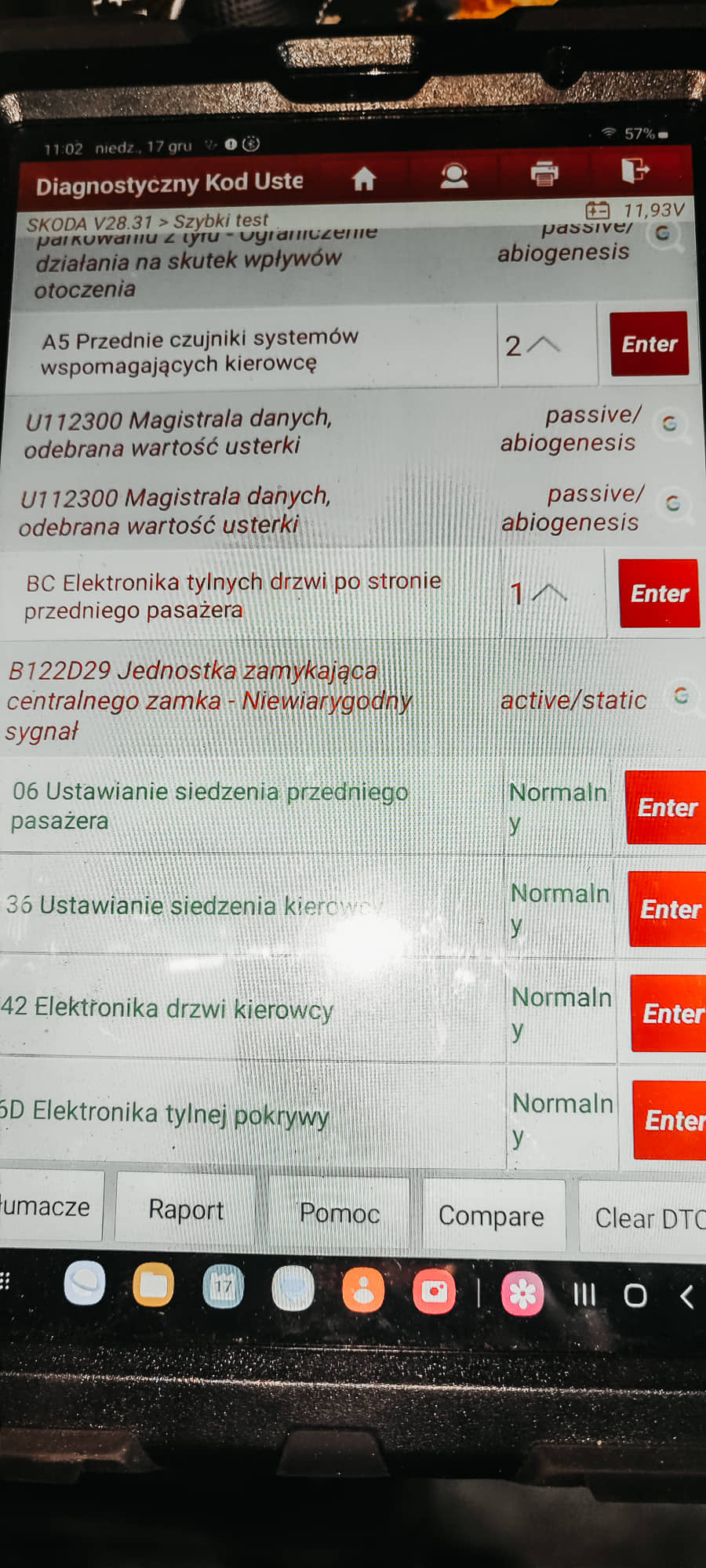Viewport: 706px width, 1568px height.
Task: Enter 06 Ustawianie siedzenia przedniego pasażera
Action: coord(667,808)
